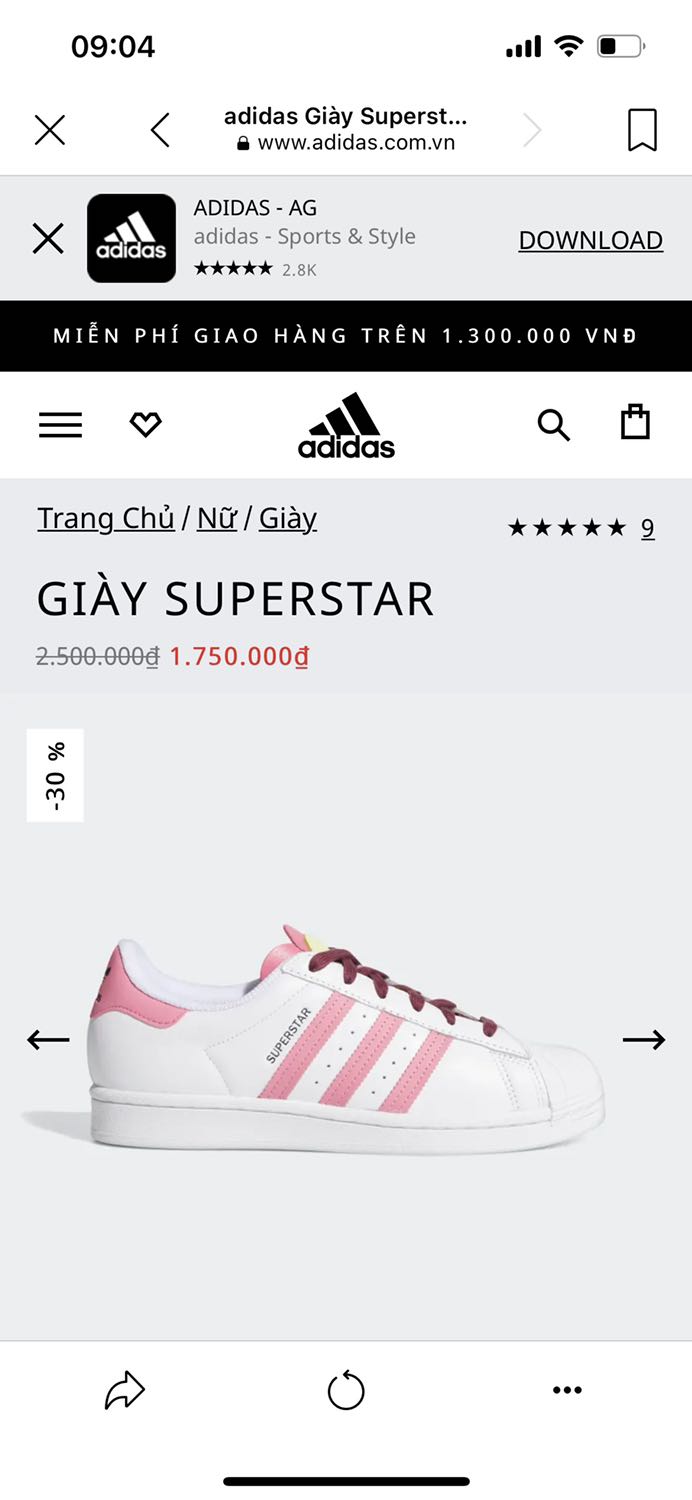Viewport: 692px width, 1500px height.
Task: Go to Trang Chủ breadcrumb
Action: coord(105,518)
